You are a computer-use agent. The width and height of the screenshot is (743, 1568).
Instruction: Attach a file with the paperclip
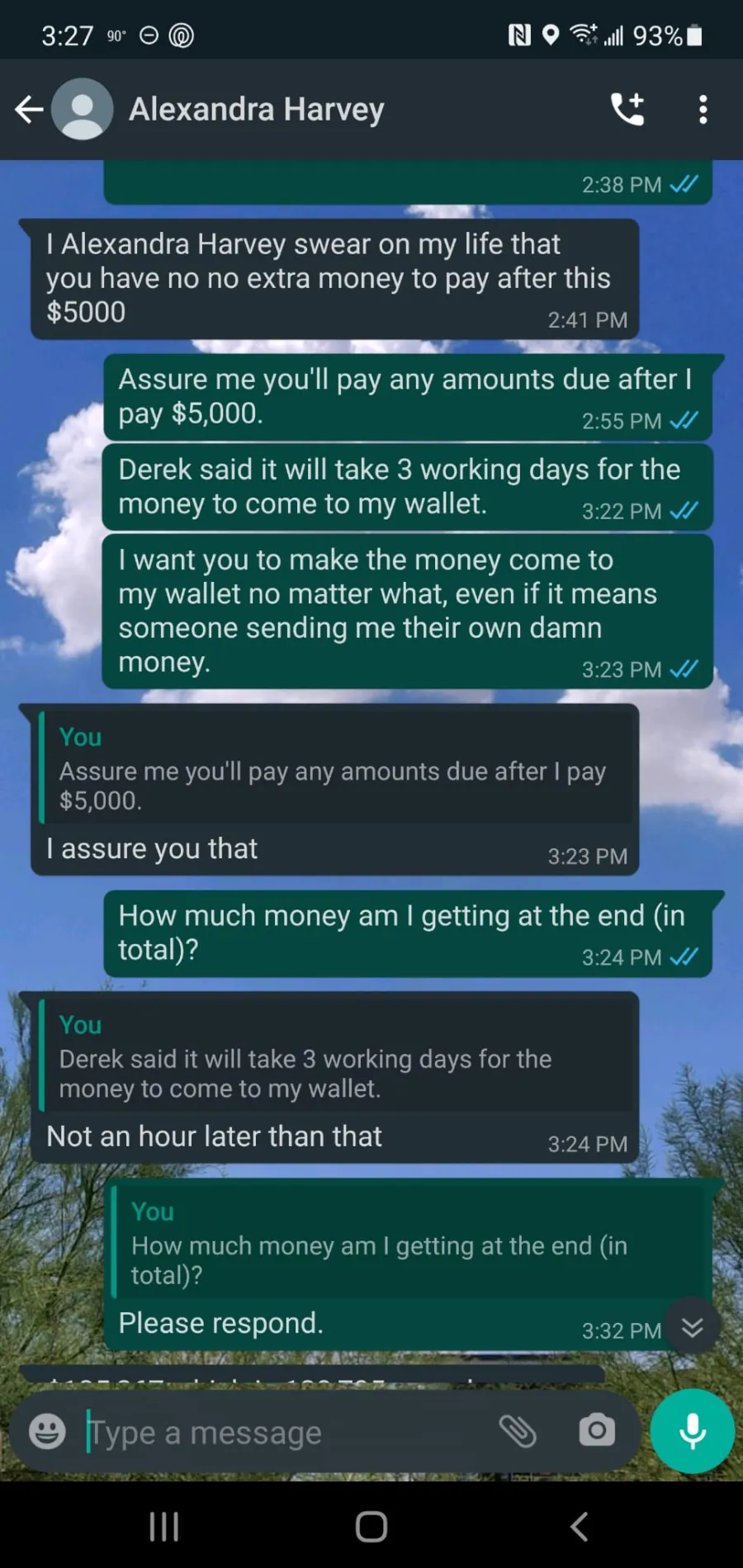518,1431
